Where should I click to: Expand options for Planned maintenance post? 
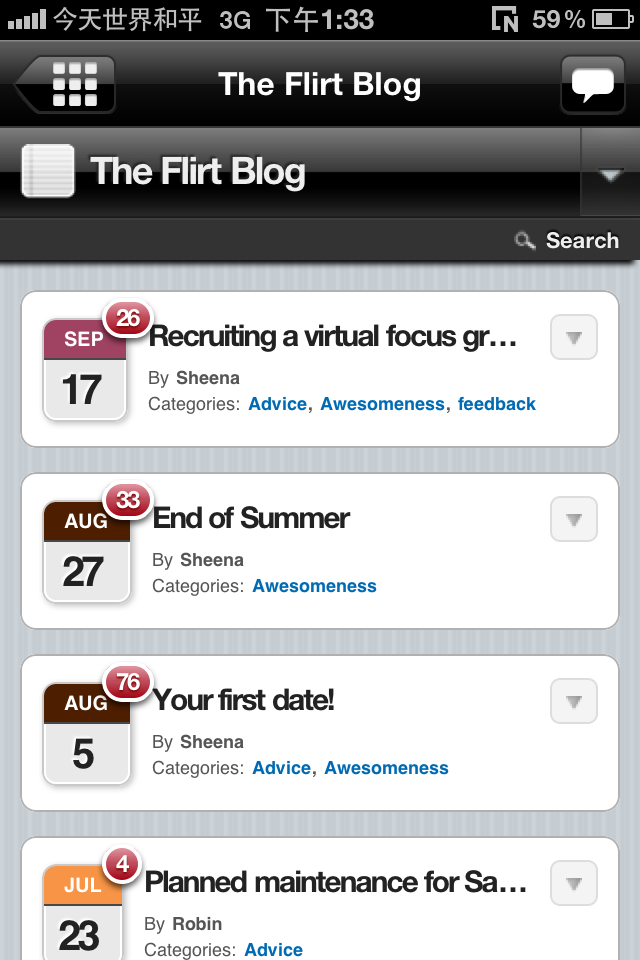pyautogui.click(x=574, y=884)
